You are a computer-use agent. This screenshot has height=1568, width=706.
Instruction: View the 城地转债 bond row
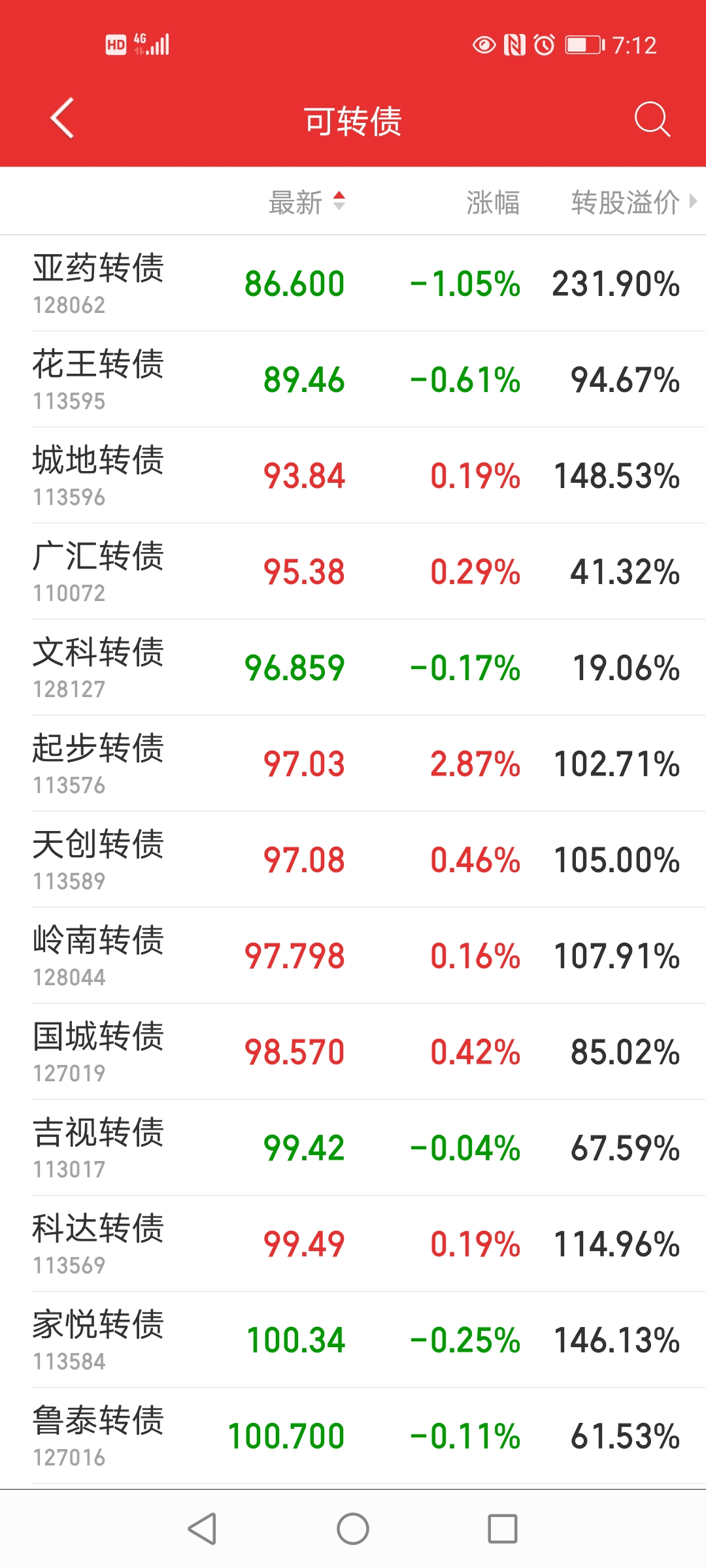point(98,476)
